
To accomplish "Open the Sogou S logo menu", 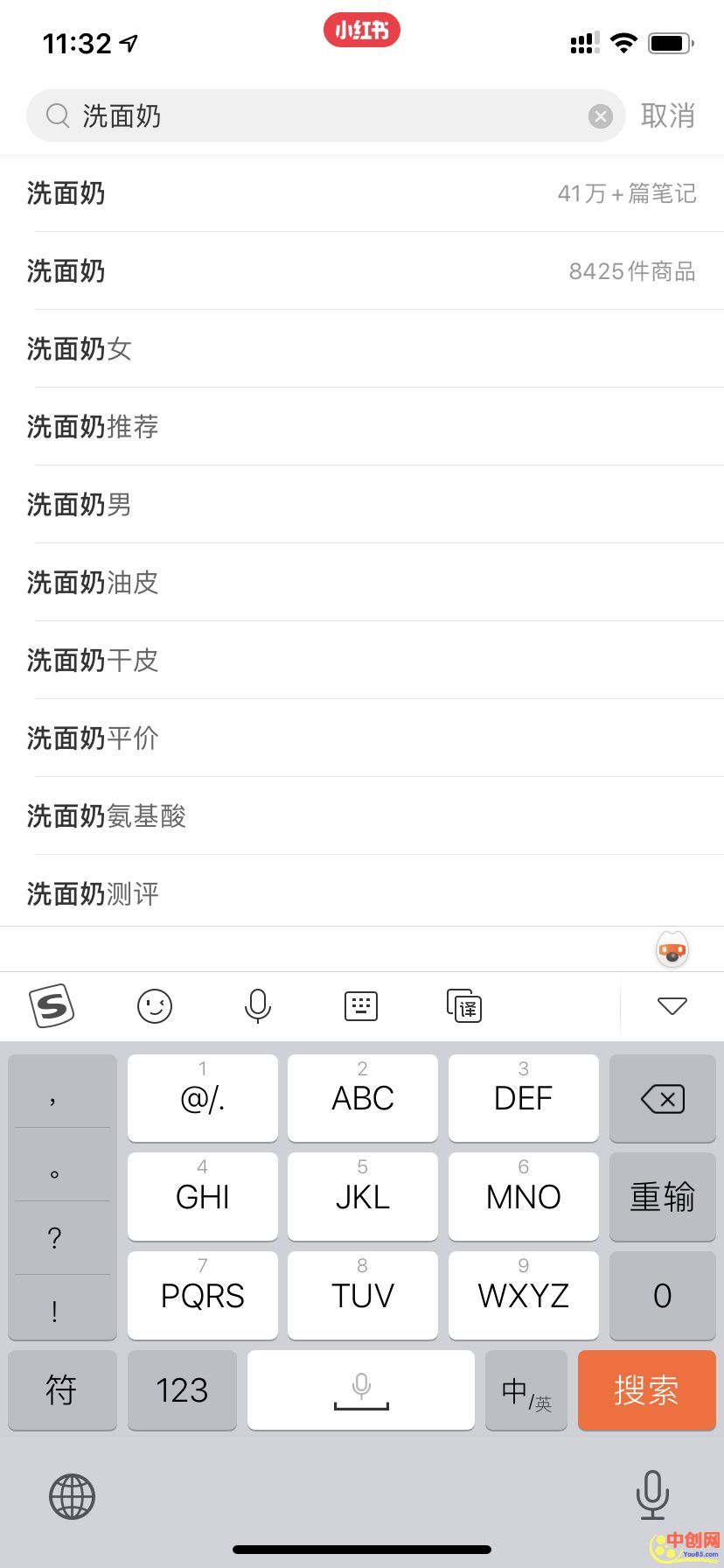I will click(52, 1006).
